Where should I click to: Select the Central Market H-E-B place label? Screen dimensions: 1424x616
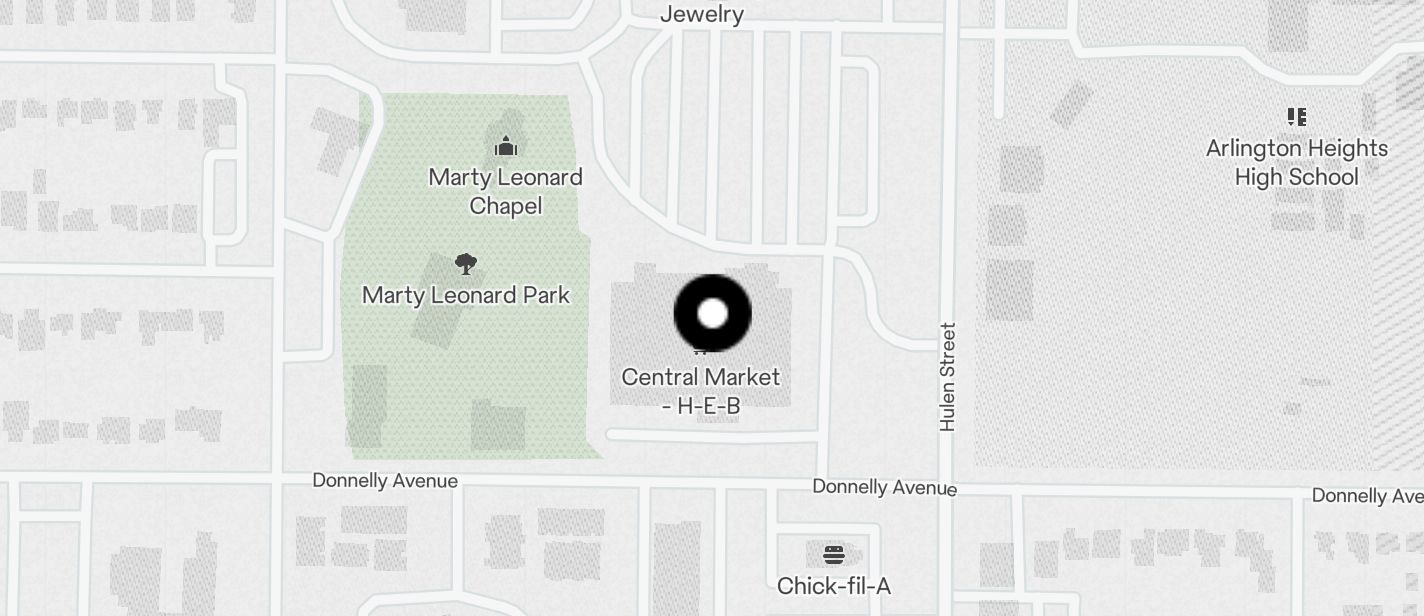(700, 390)
